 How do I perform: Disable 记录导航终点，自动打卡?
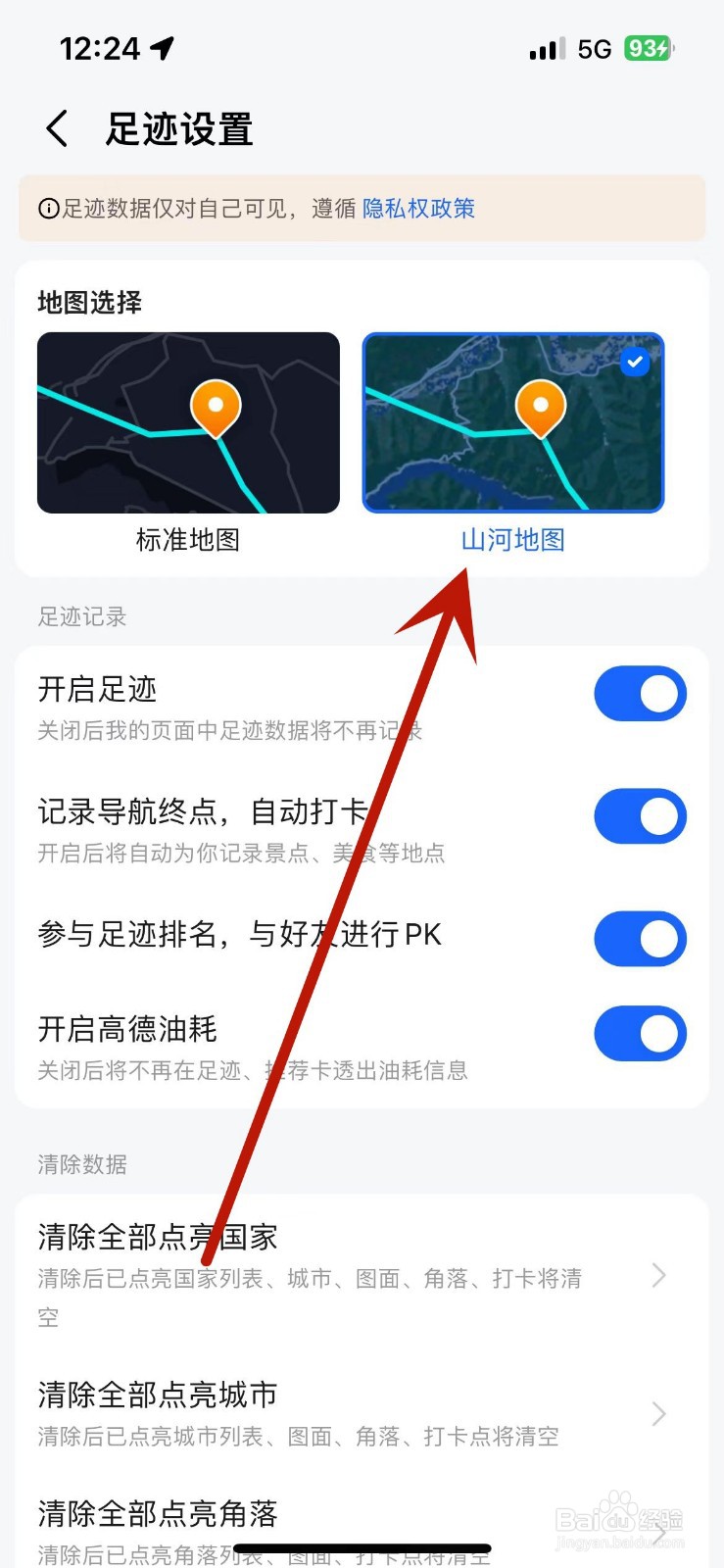pyautogui.click(x=640, y=815)
